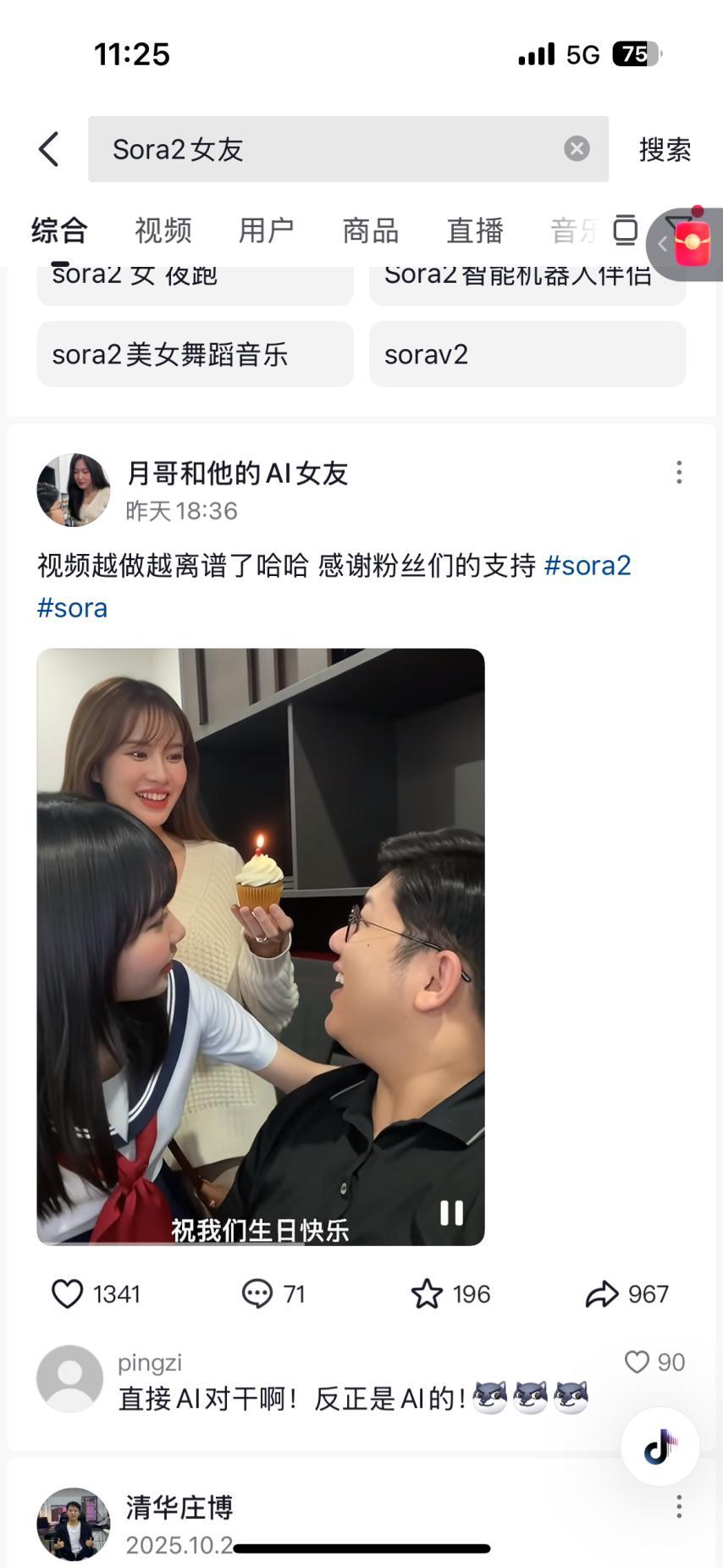Pause the birthday cupcake video
Image resolution: width=723 pixels, height=1568 pixels.
point(451,1213)
